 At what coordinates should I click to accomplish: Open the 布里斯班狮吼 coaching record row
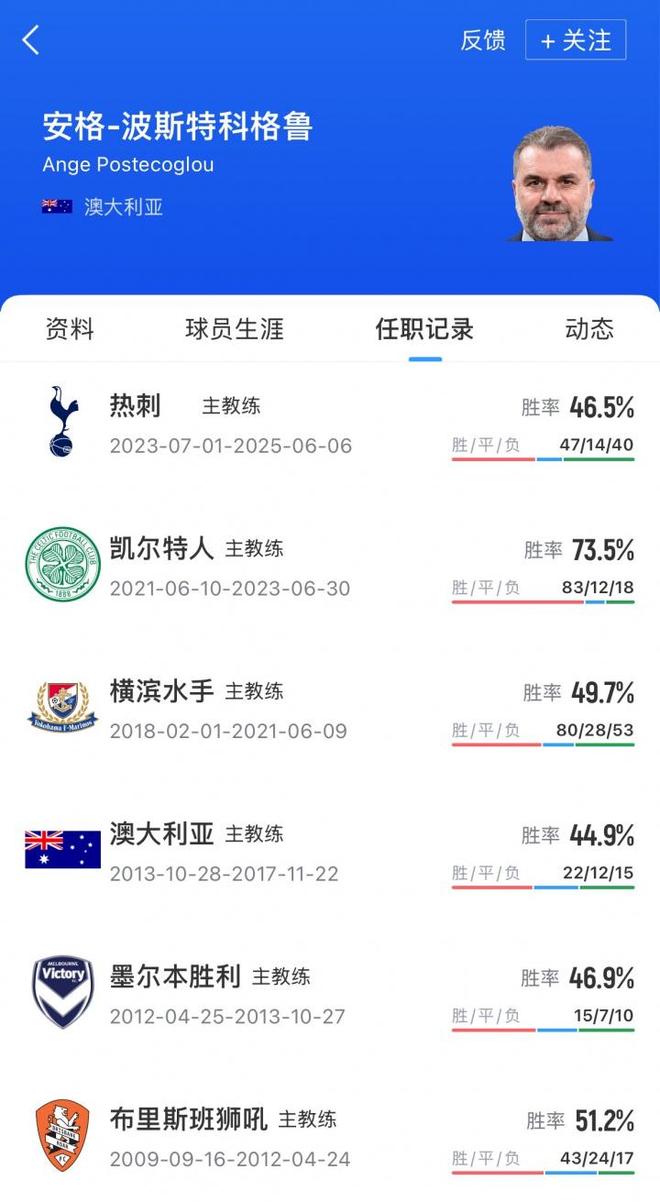point(330,1137)
